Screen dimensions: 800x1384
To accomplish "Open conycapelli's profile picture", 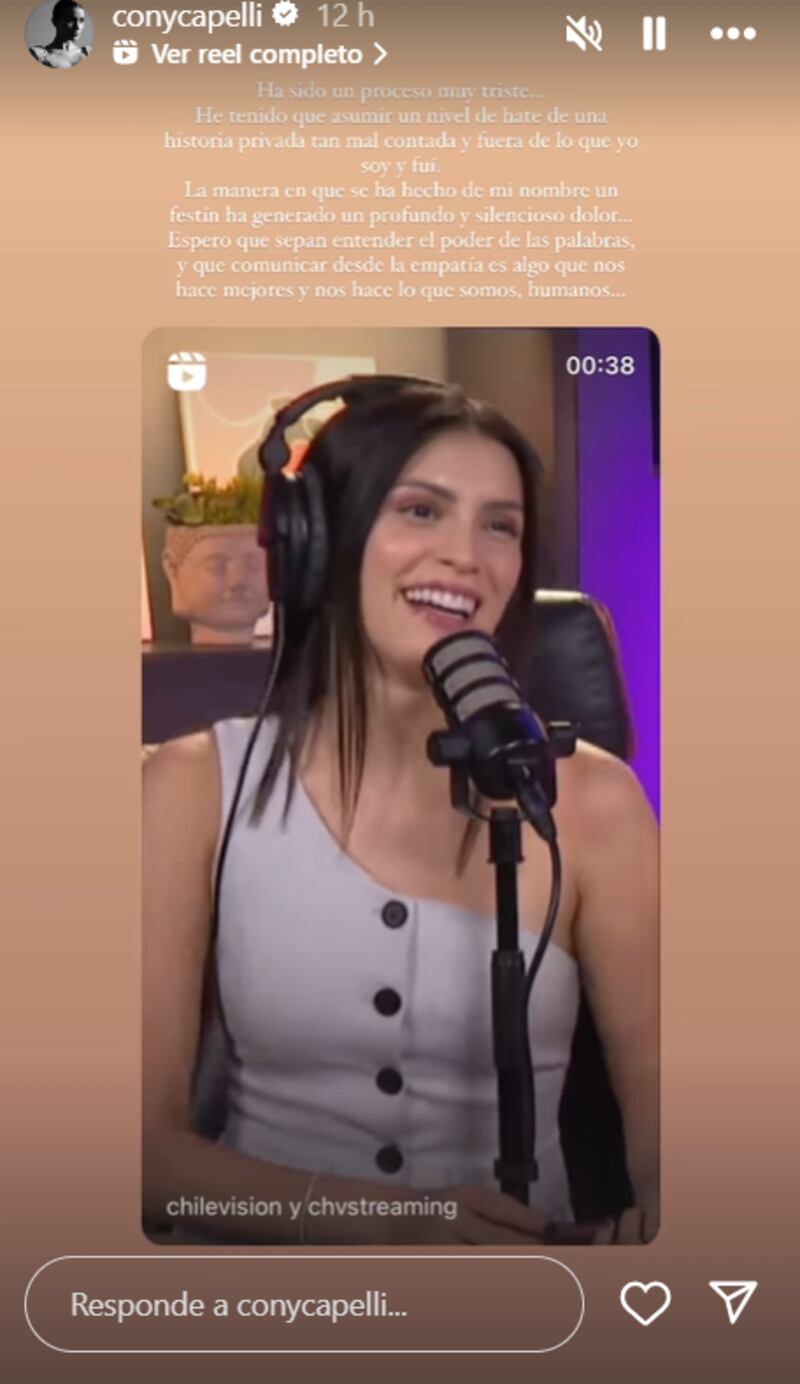I will (x=59, y=34).
